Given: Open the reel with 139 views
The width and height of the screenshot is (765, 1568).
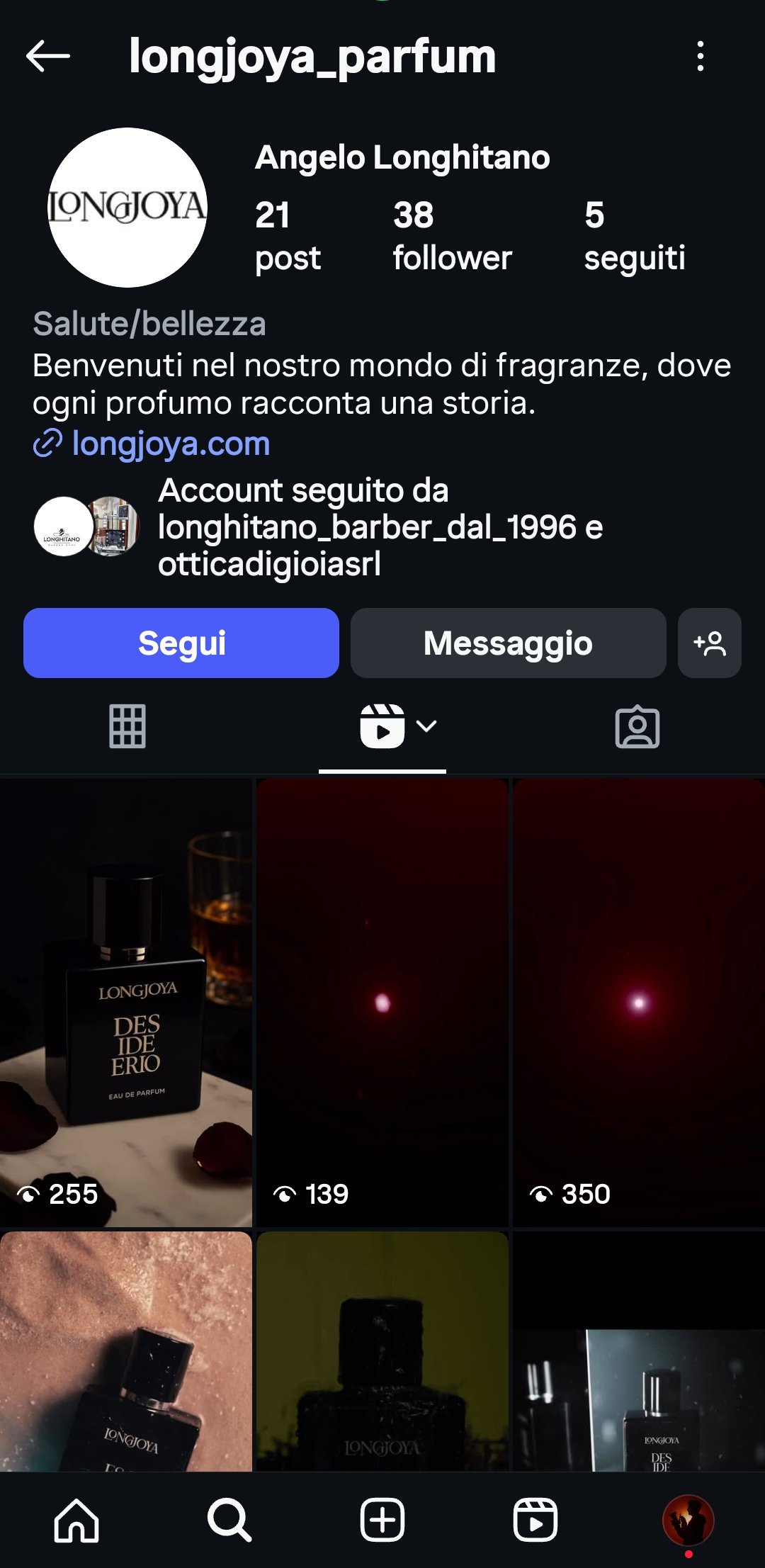Looking at the screenshot, I should click(382, 1003).
